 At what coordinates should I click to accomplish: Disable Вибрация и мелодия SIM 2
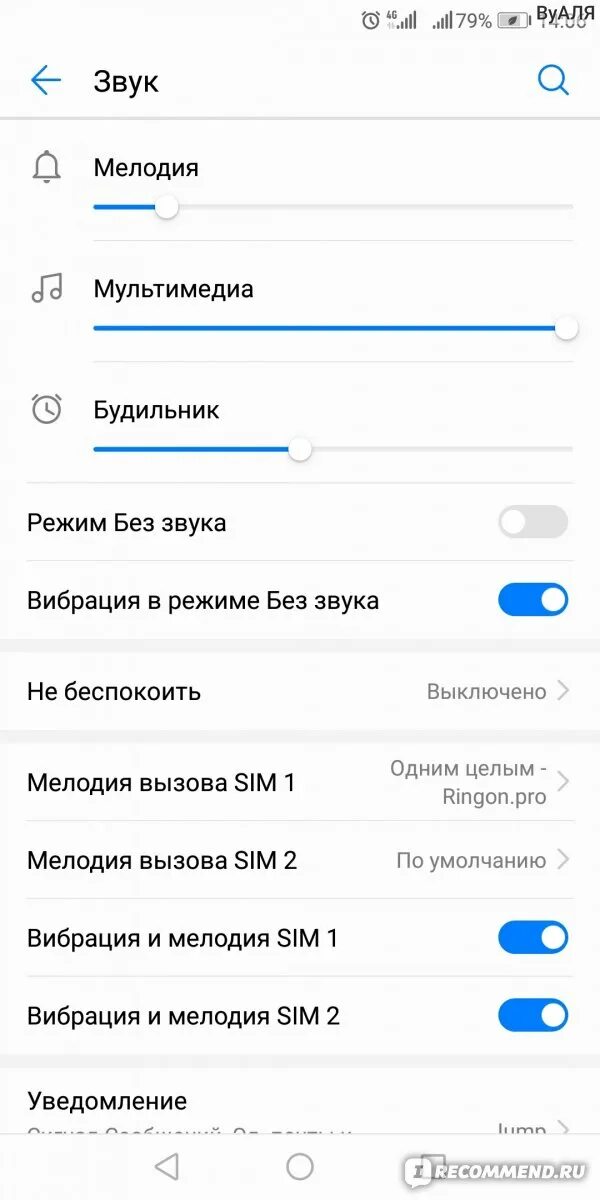click(x=533, y=1016)
